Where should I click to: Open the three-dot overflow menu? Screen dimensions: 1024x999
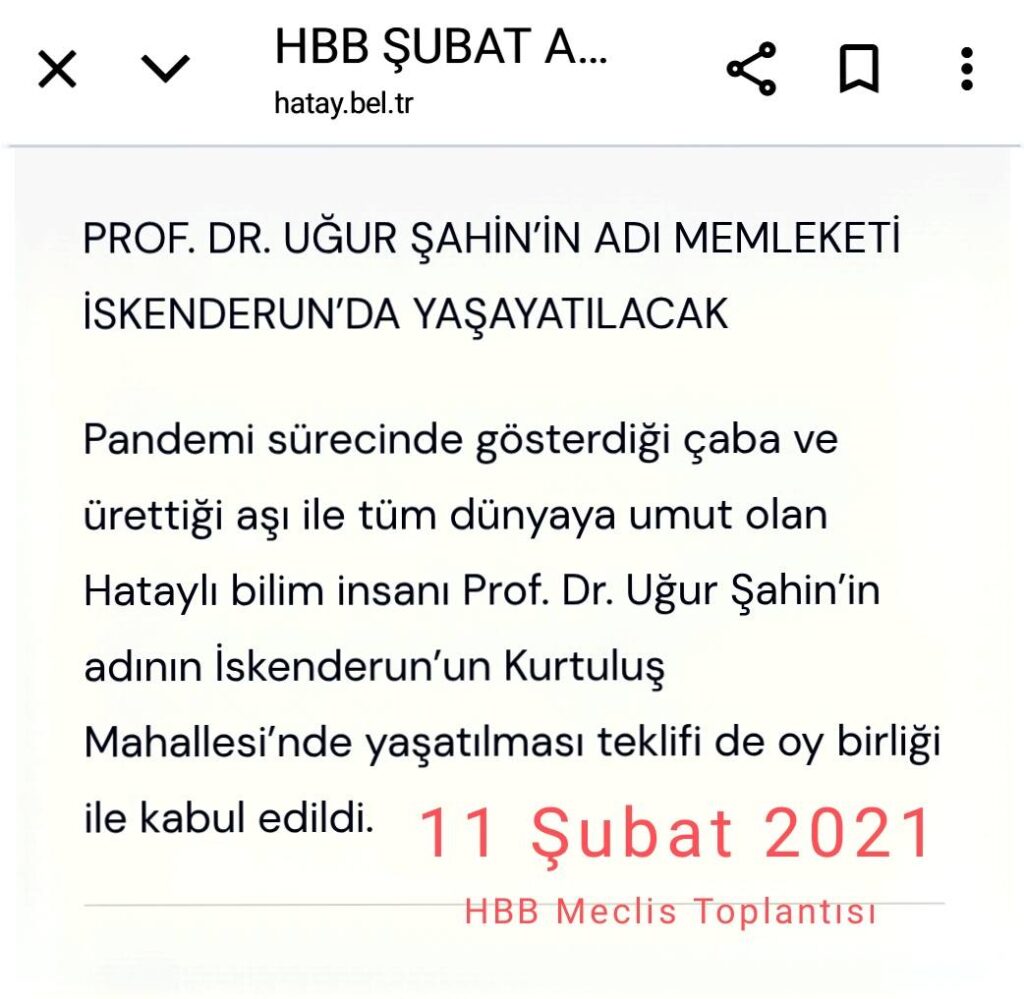965,70
